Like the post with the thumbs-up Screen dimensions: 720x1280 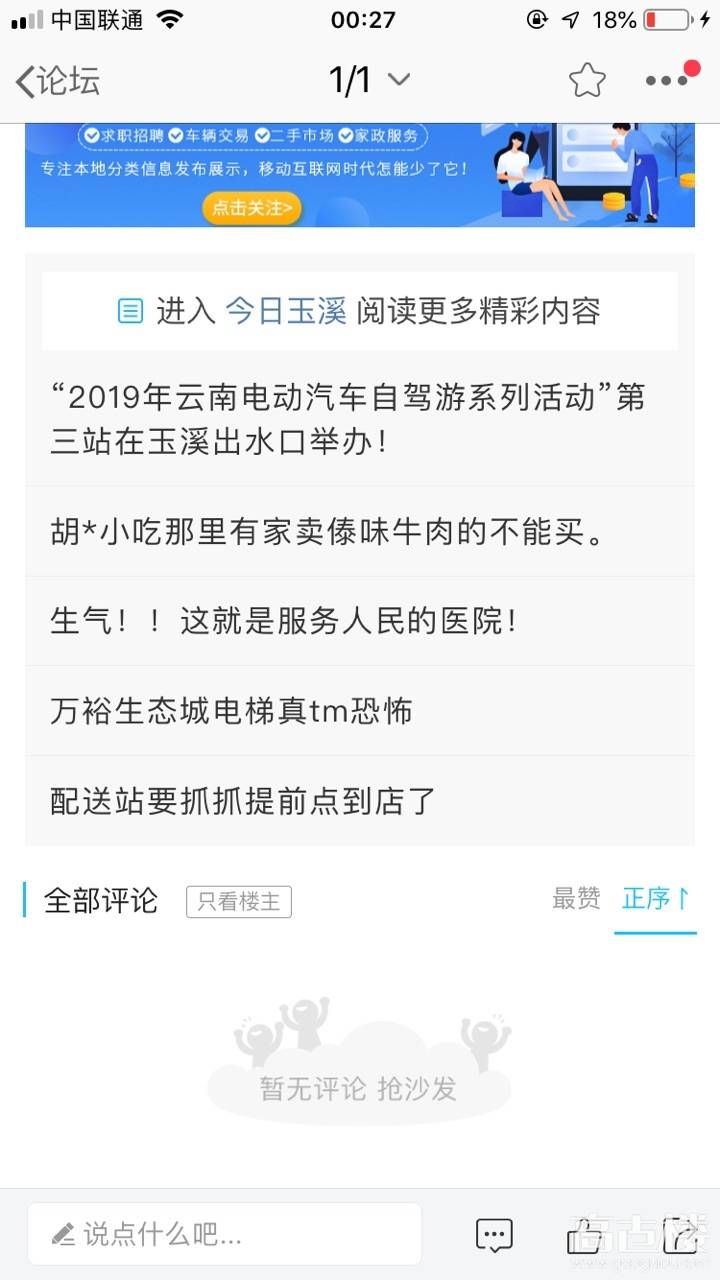[585, 1235]
